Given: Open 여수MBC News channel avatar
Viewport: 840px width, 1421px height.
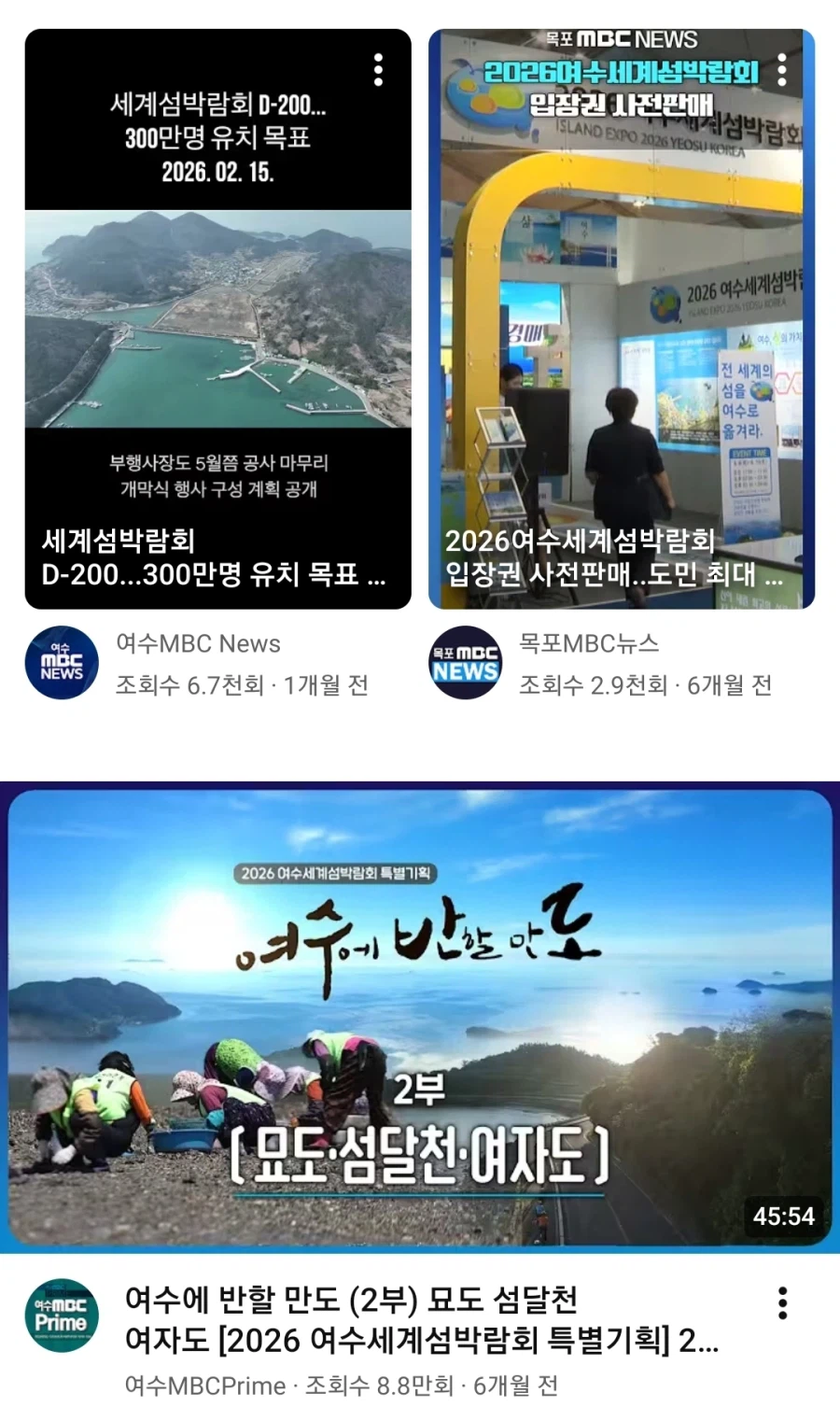Looking at the screenshot, I should click(x=62, y=663).
